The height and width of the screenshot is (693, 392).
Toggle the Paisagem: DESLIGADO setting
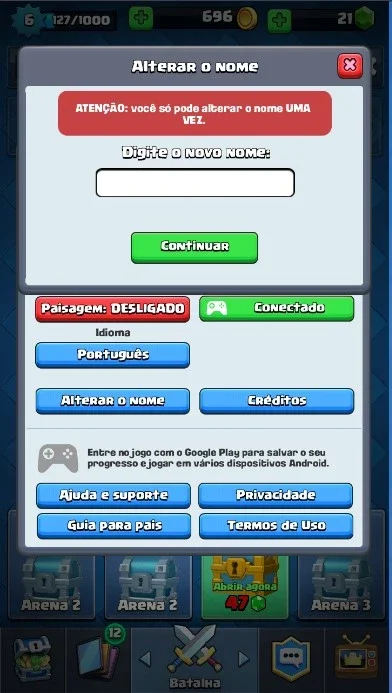pyautogui.click(x=113, y=308)
